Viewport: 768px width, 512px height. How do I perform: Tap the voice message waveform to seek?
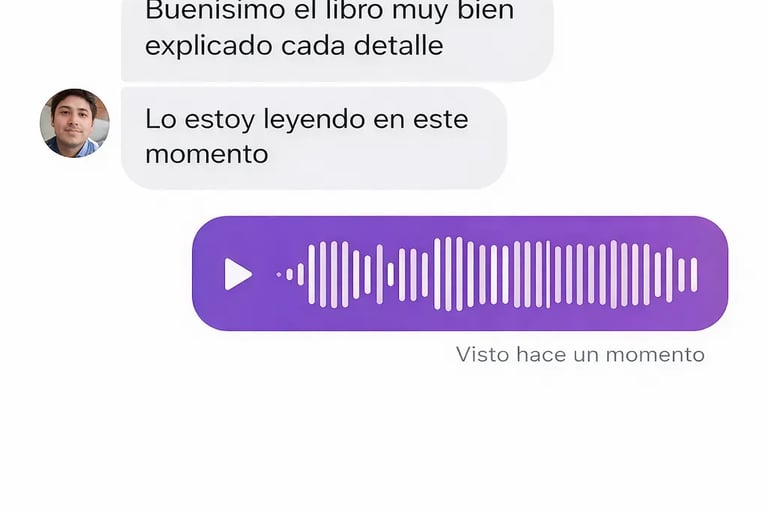tap(487, 274)
